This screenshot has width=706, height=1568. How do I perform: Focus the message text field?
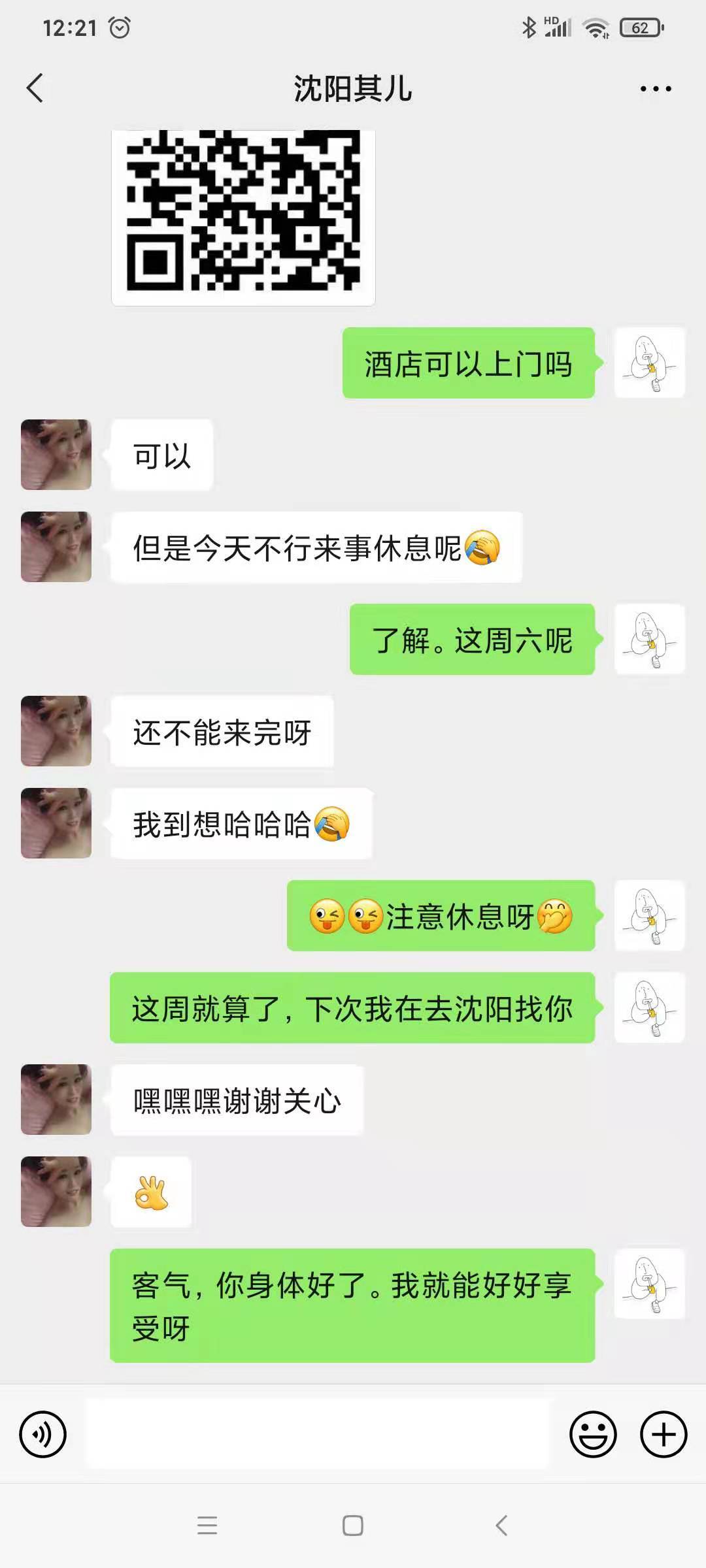pos(318,1435)
